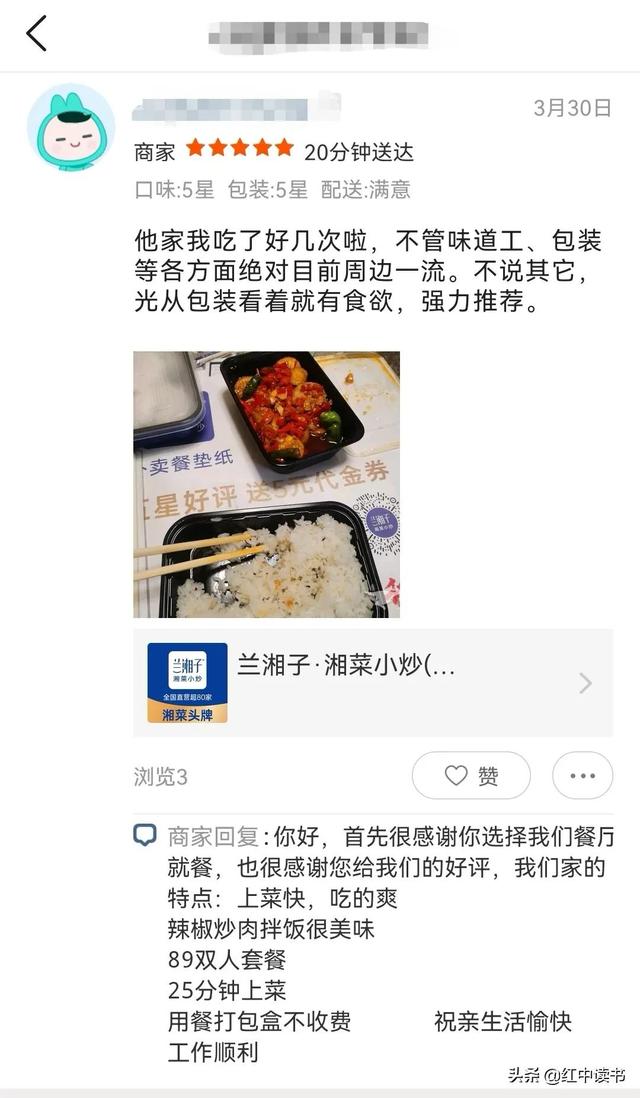This screenshot has height=1098, width=640.
Task: Open the three-dot more options button
Action: pos(582,775)
